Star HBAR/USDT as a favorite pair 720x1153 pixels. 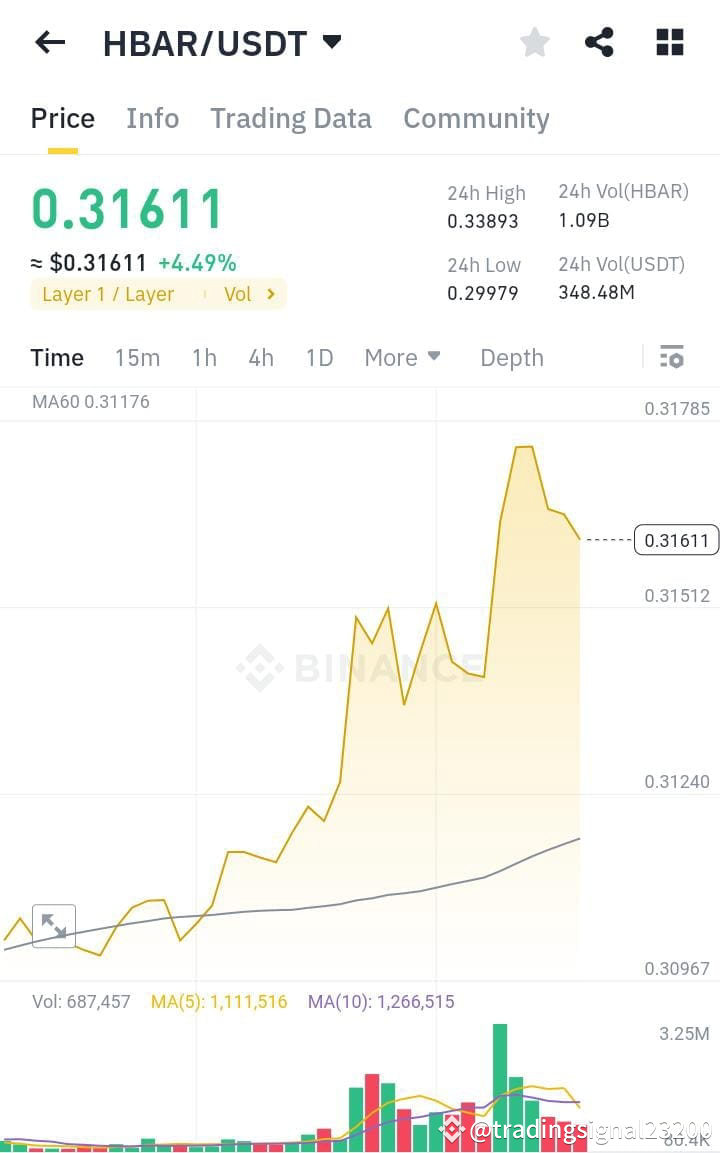[x=534, y=42]
